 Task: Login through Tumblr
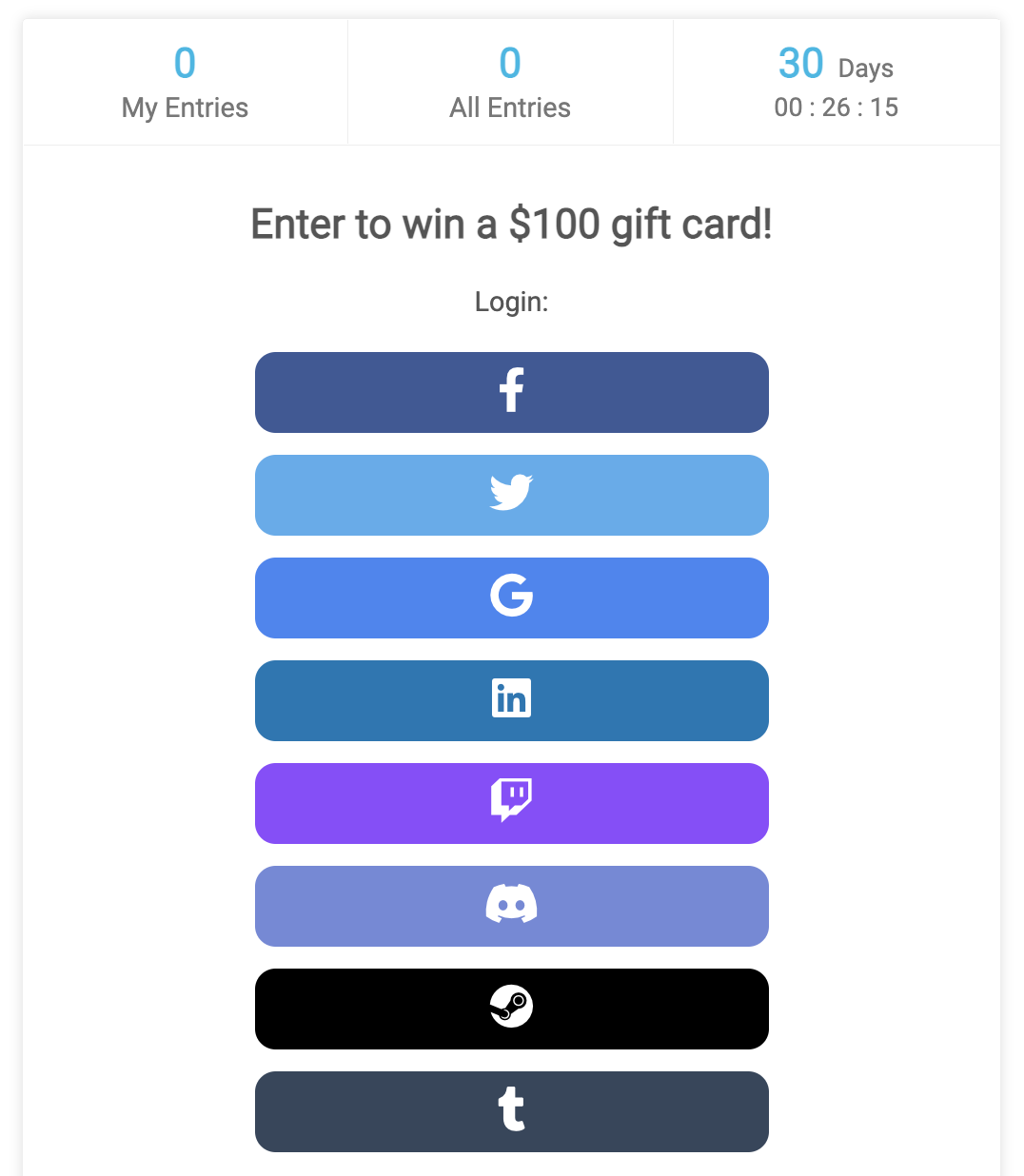point(511,1111)
